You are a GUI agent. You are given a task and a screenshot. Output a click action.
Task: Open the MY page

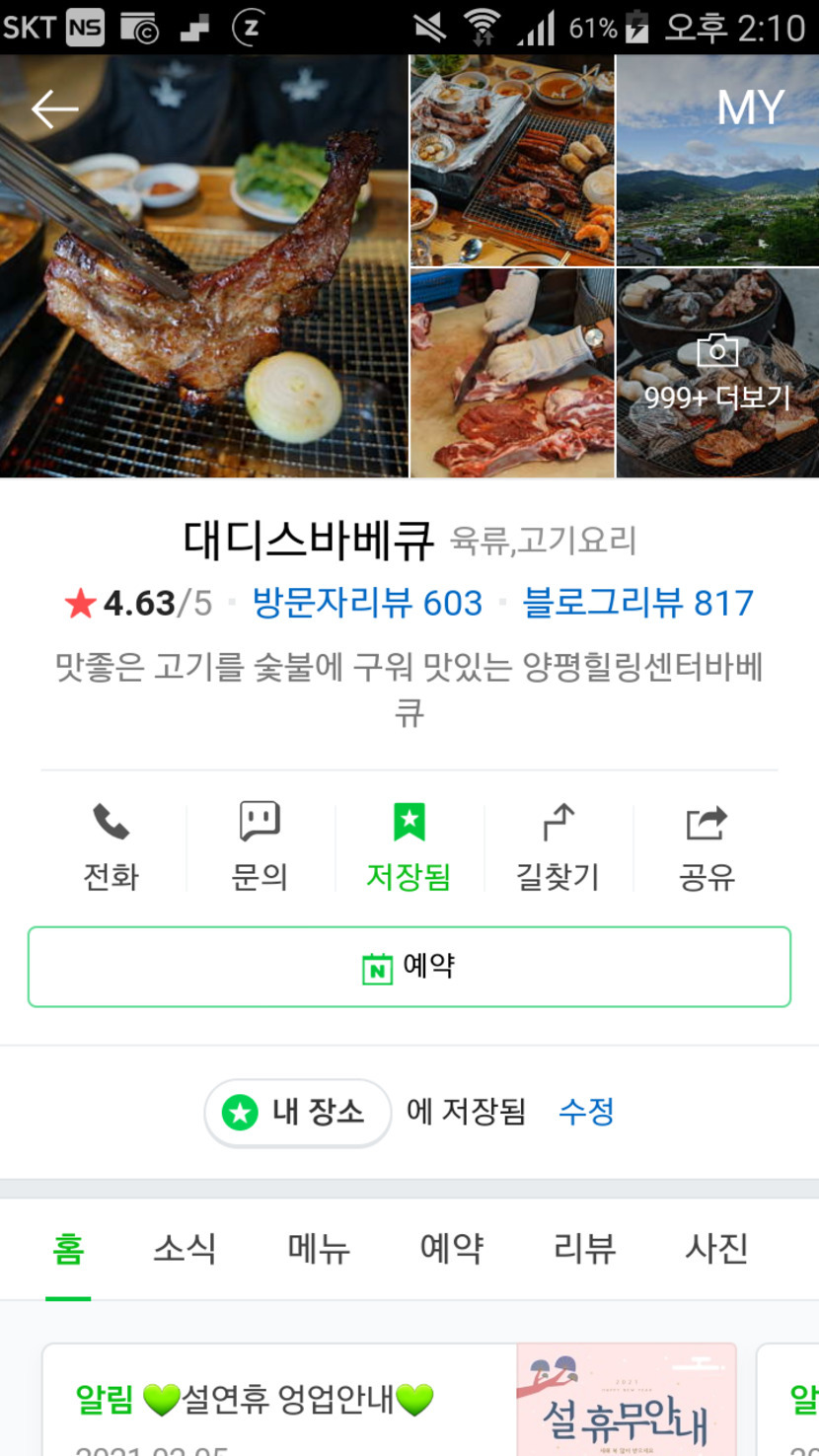[x=750, y=109]
